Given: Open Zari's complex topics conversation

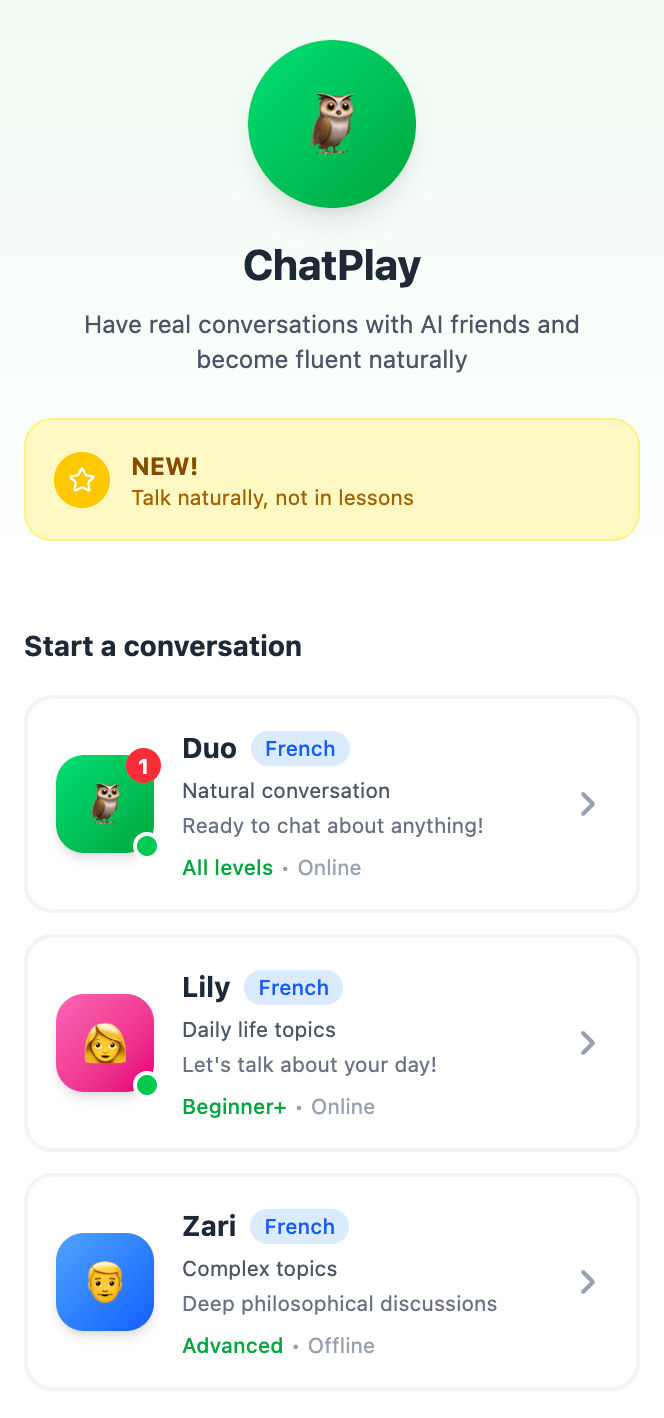Looking at the screenshot, I should 331,1282.
